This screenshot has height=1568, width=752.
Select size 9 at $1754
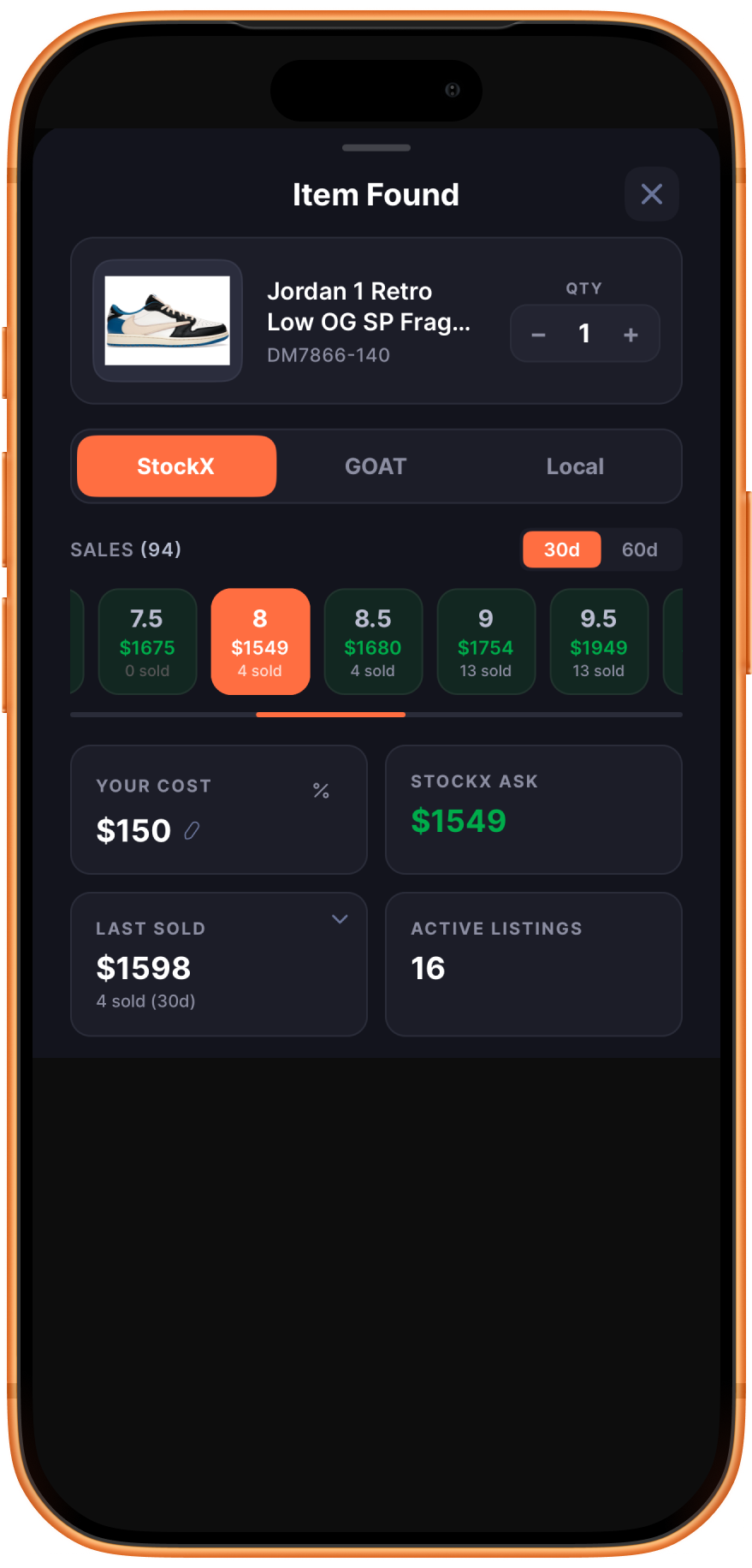pos(486,642)
